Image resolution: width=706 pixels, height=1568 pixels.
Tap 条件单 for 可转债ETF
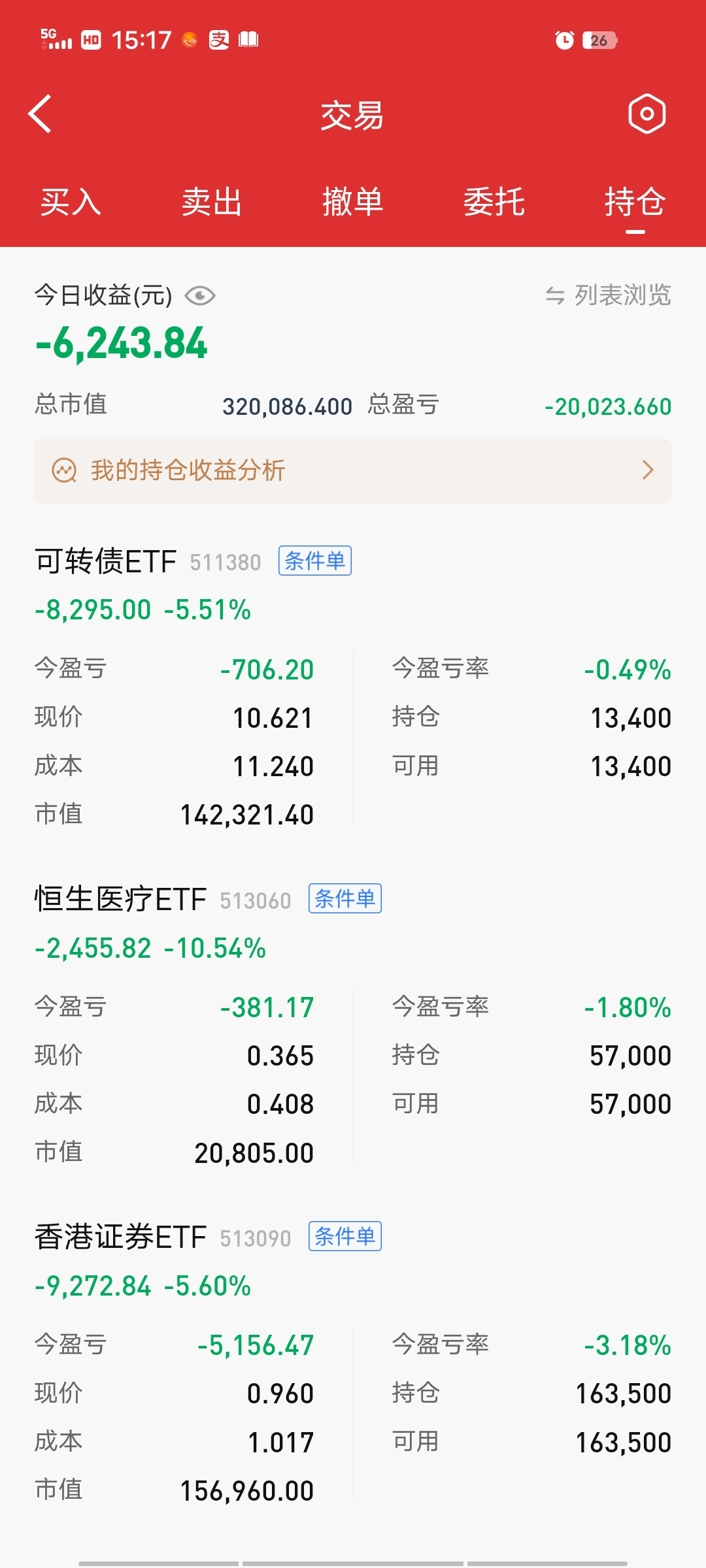point(315,561)
